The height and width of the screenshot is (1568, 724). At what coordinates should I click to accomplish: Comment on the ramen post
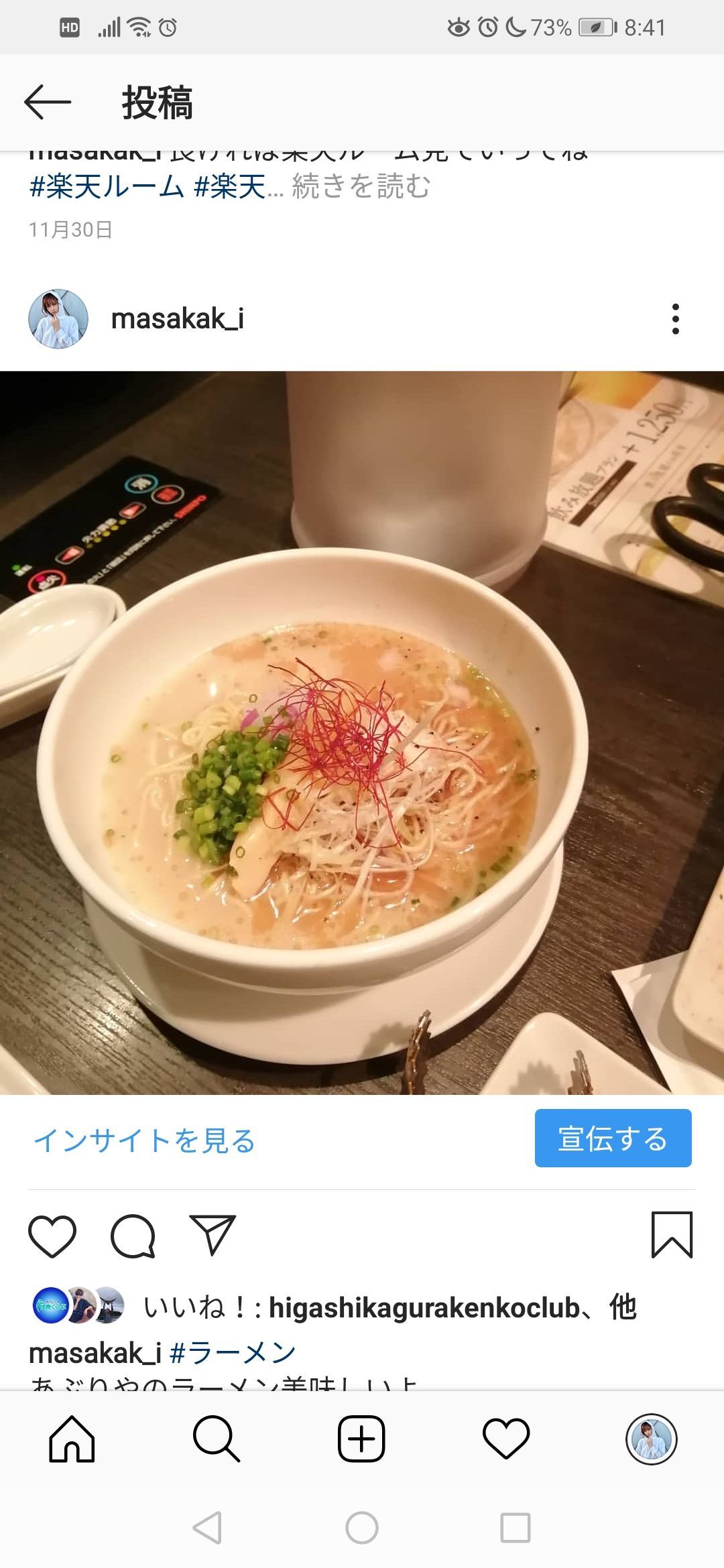(x=133, y=1235)
